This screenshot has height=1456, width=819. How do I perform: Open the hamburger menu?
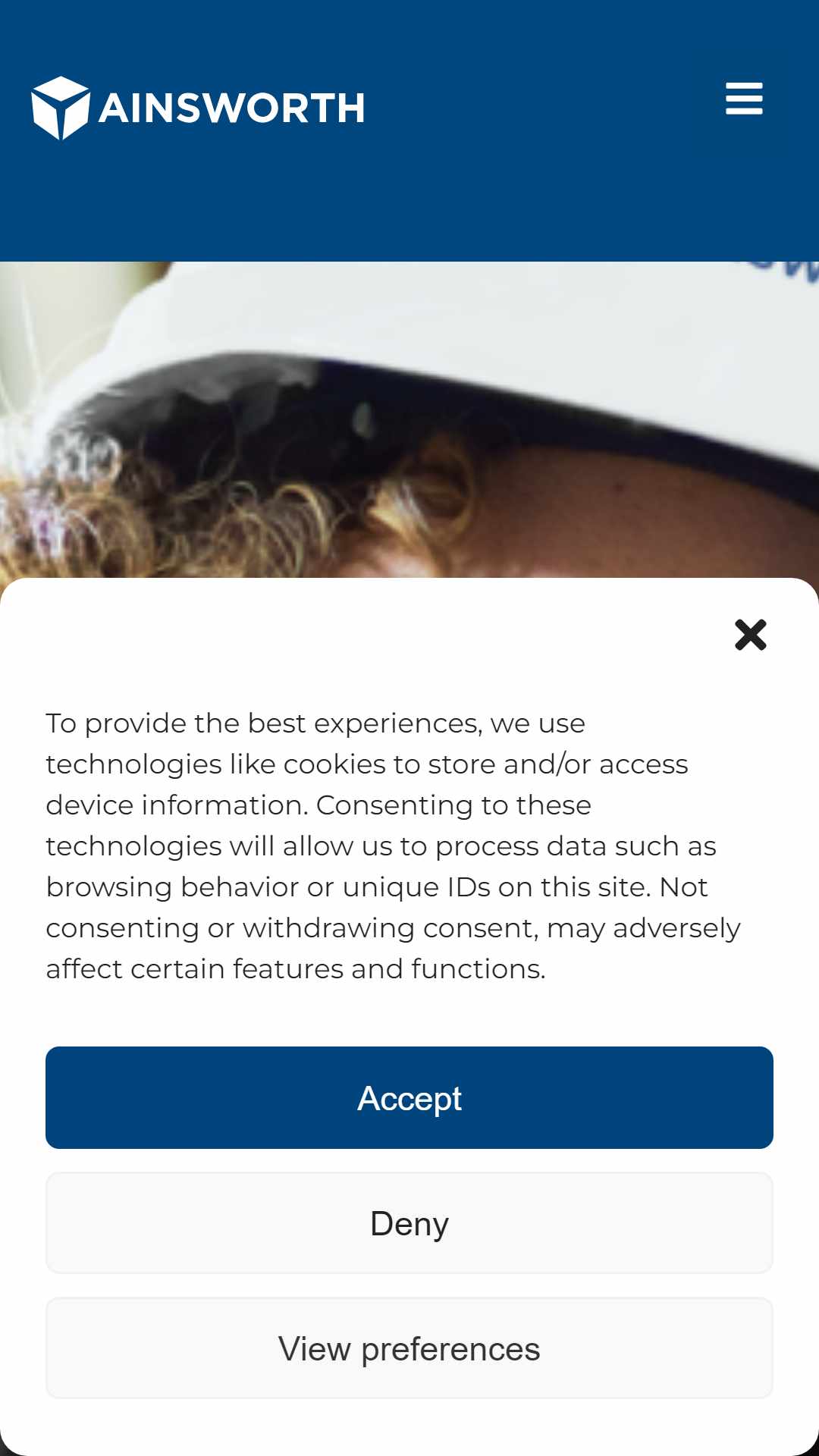[x=743, y=99]
